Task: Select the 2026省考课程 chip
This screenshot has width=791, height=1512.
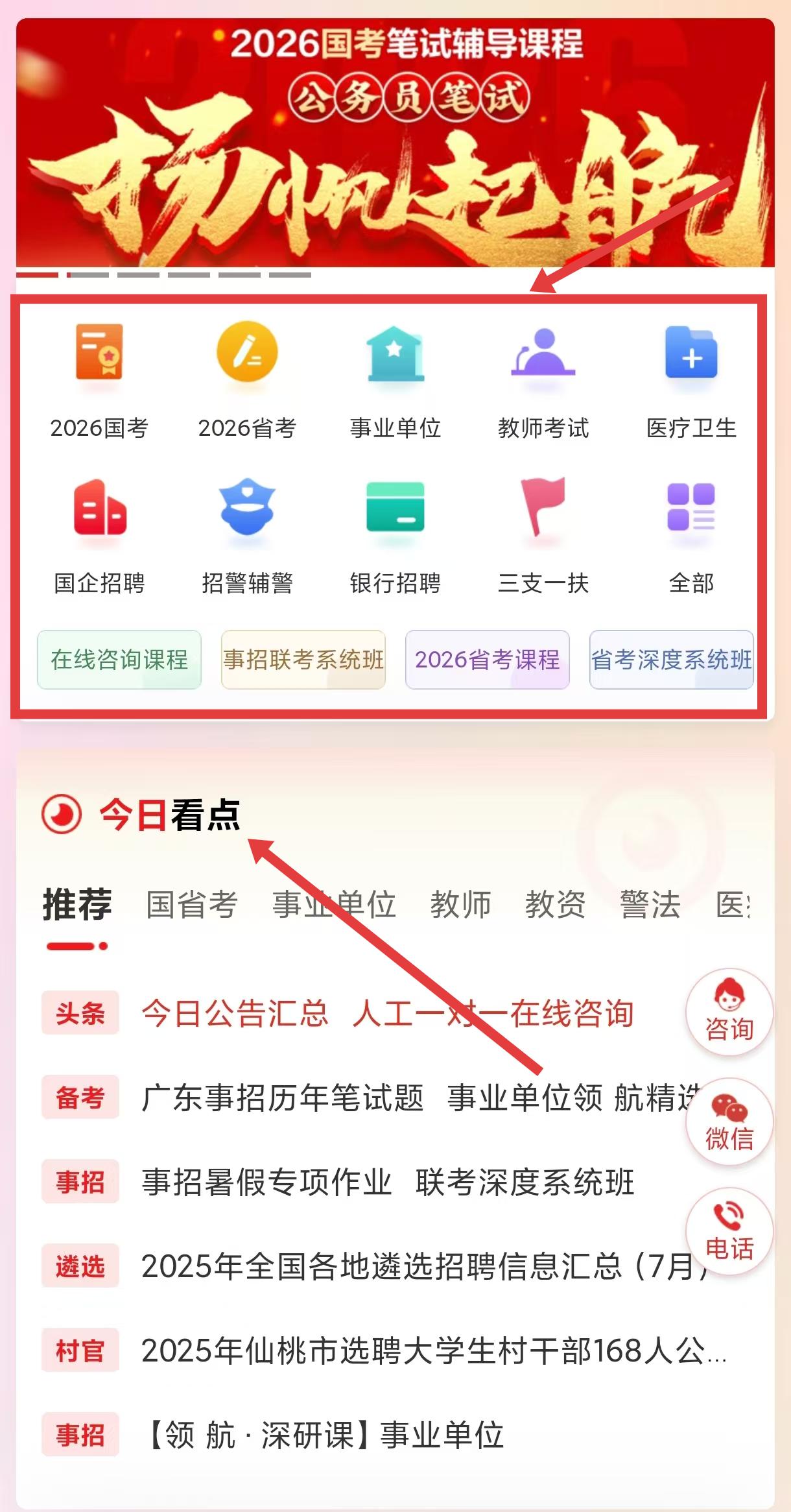Action: tap(488, 660)
